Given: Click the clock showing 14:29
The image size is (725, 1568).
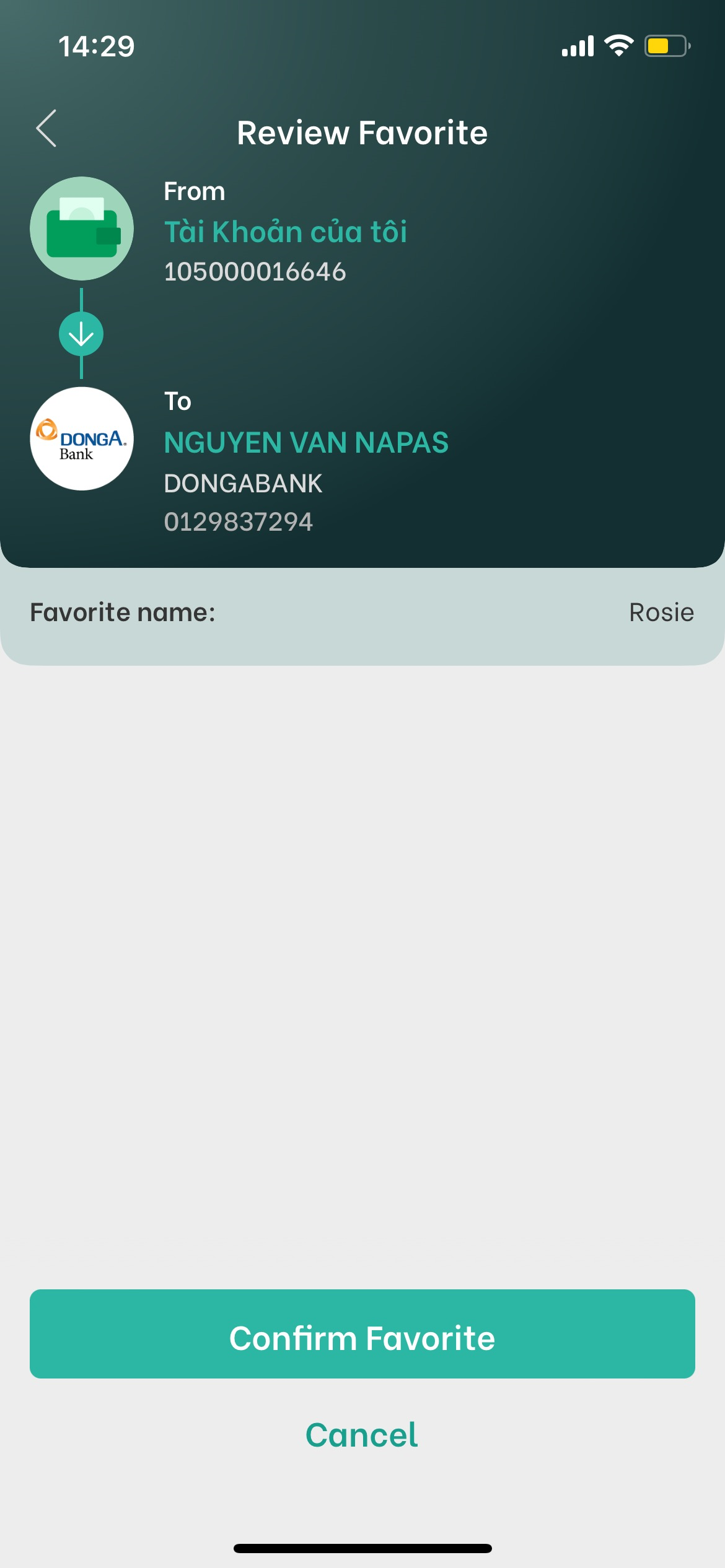Looking at the screenshot, I should pos(97,45).
